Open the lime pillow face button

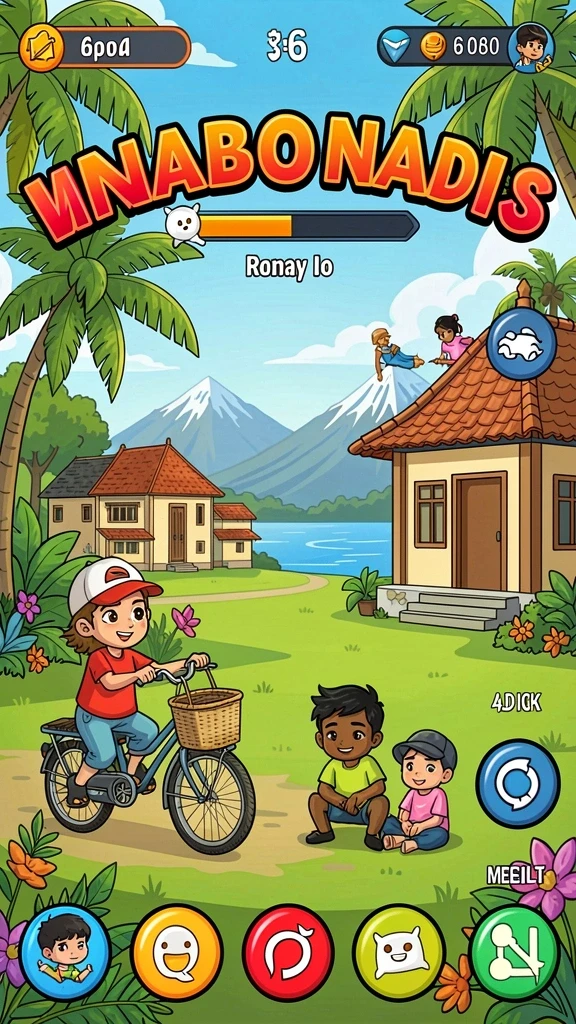[x=399, y=951]
